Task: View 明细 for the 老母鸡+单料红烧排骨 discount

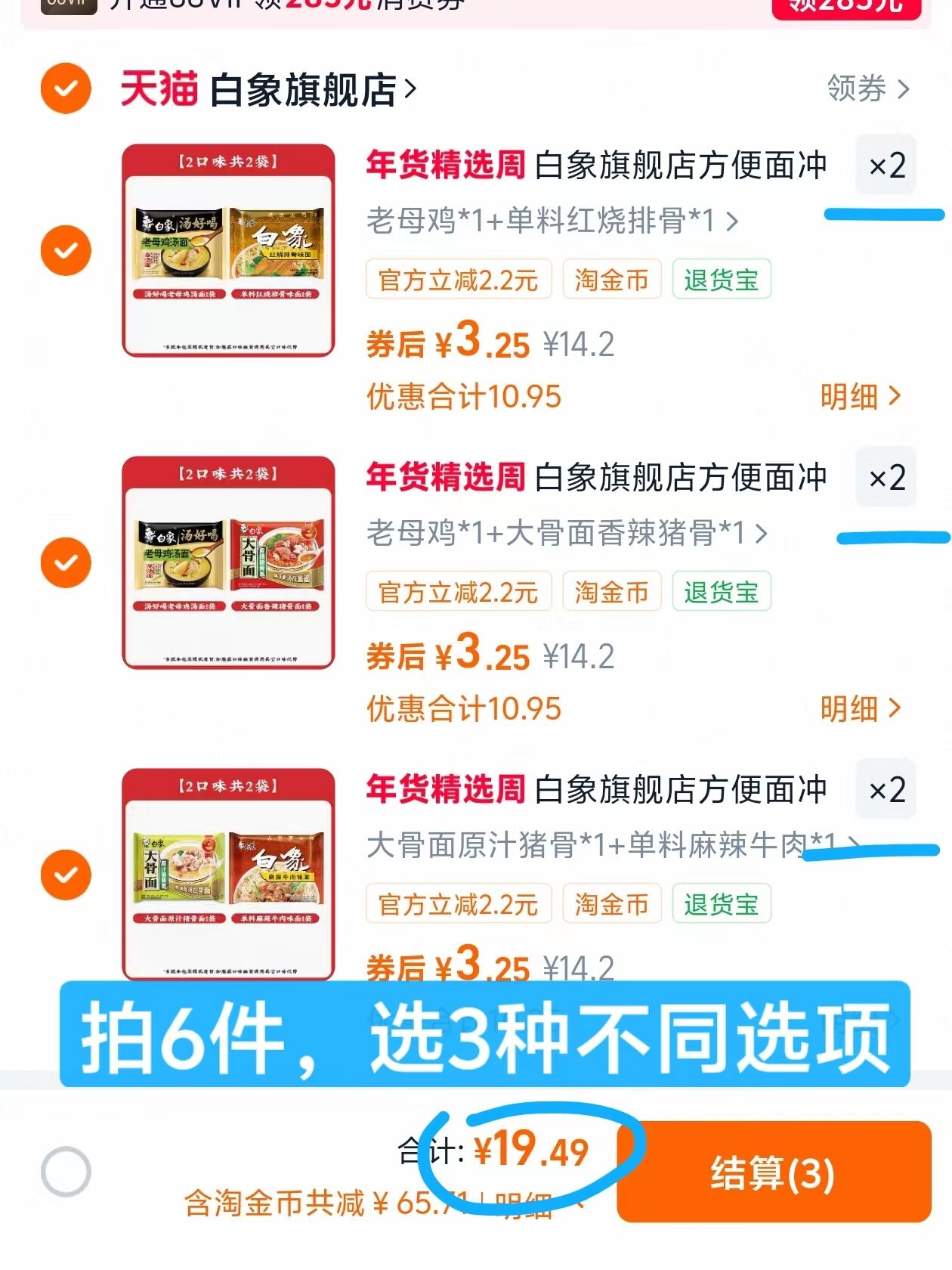Action: click(860, 396)
